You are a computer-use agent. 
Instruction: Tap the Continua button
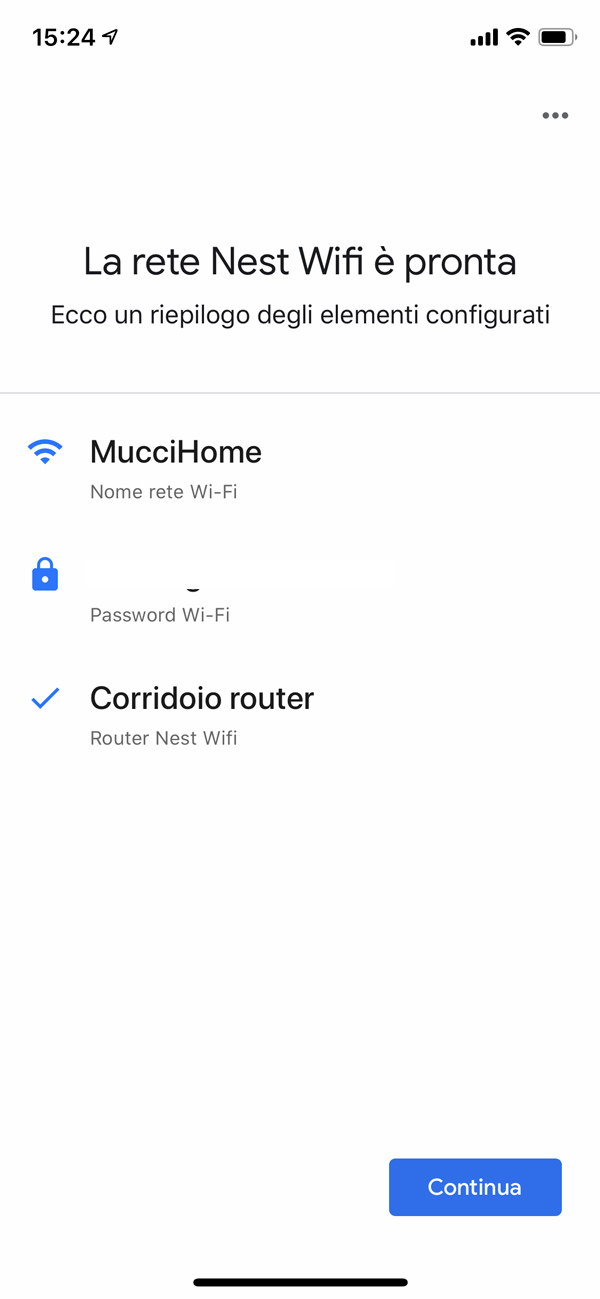475,1187
